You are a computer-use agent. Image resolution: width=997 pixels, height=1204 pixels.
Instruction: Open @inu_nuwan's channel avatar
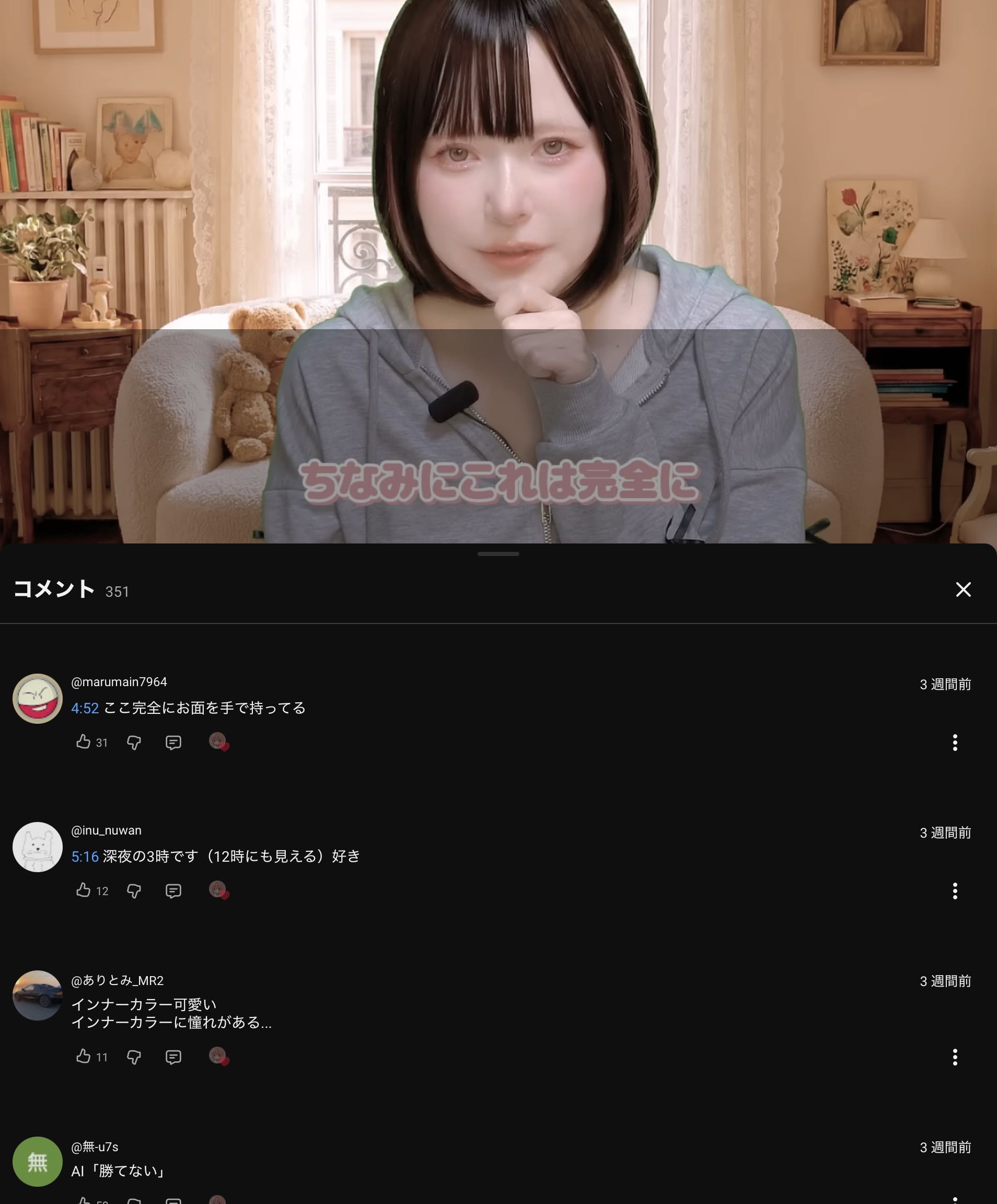[x=38, y=847]
